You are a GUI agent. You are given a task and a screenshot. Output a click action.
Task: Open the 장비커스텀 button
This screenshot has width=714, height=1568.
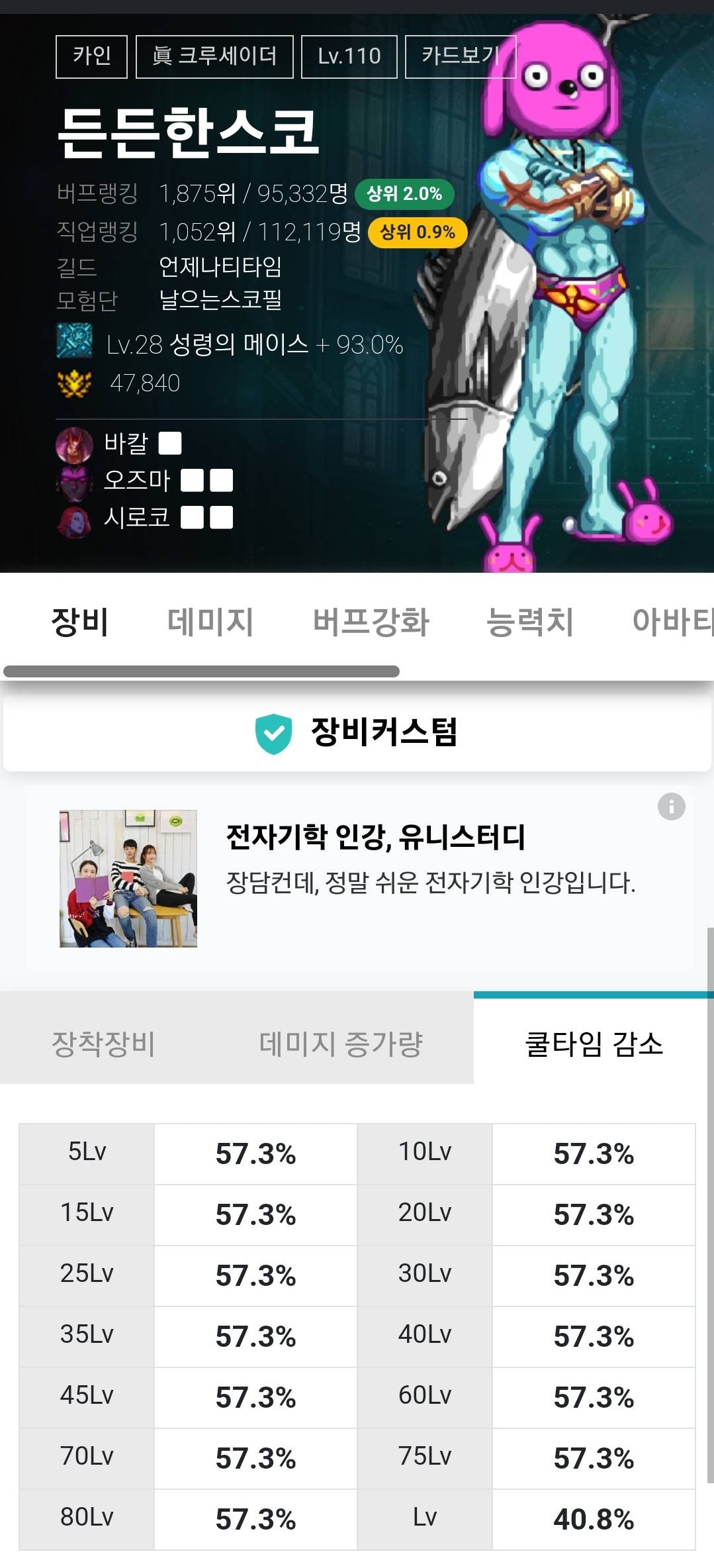point(357,733)
